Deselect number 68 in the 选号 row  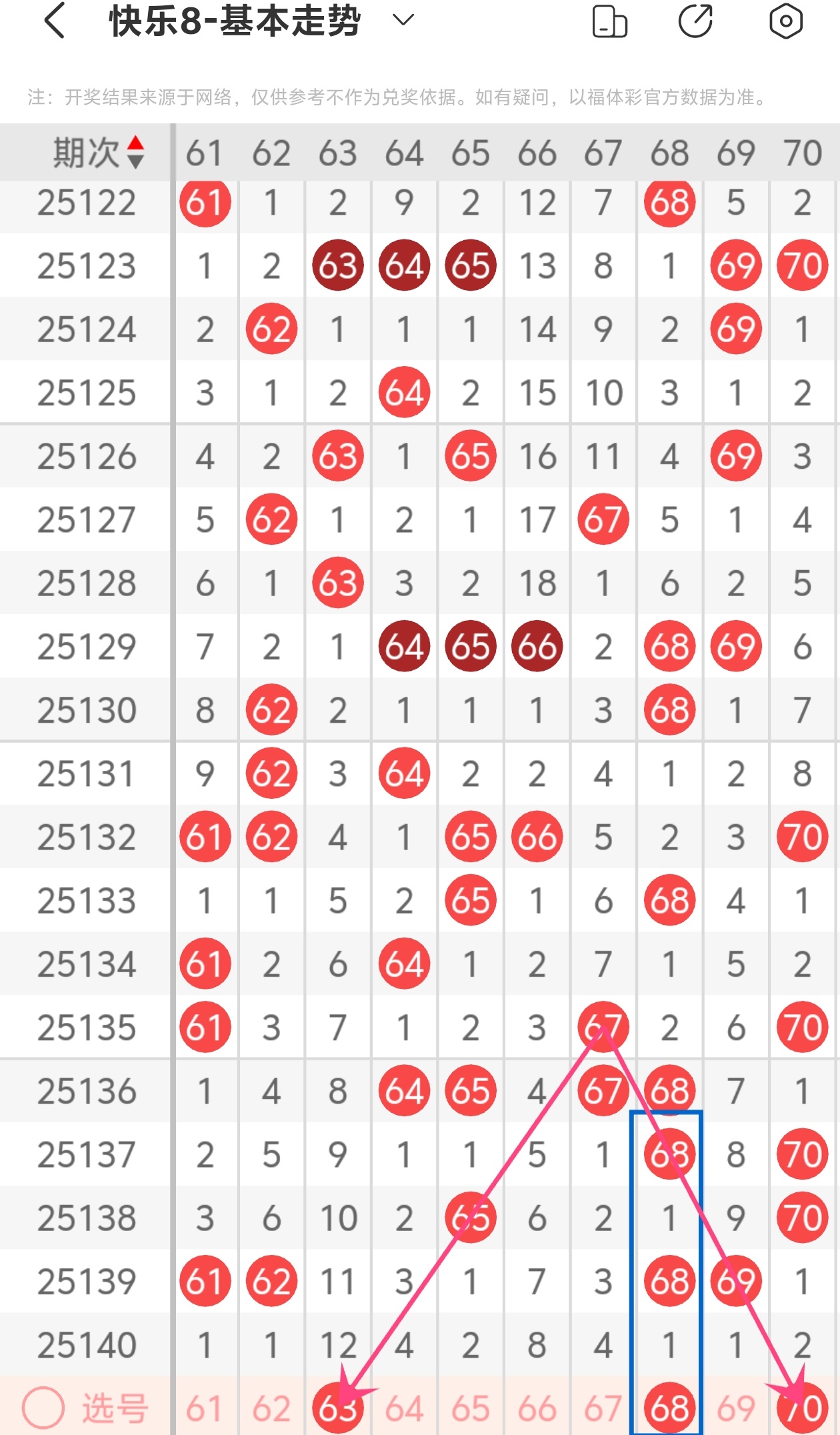point(669,1408)
